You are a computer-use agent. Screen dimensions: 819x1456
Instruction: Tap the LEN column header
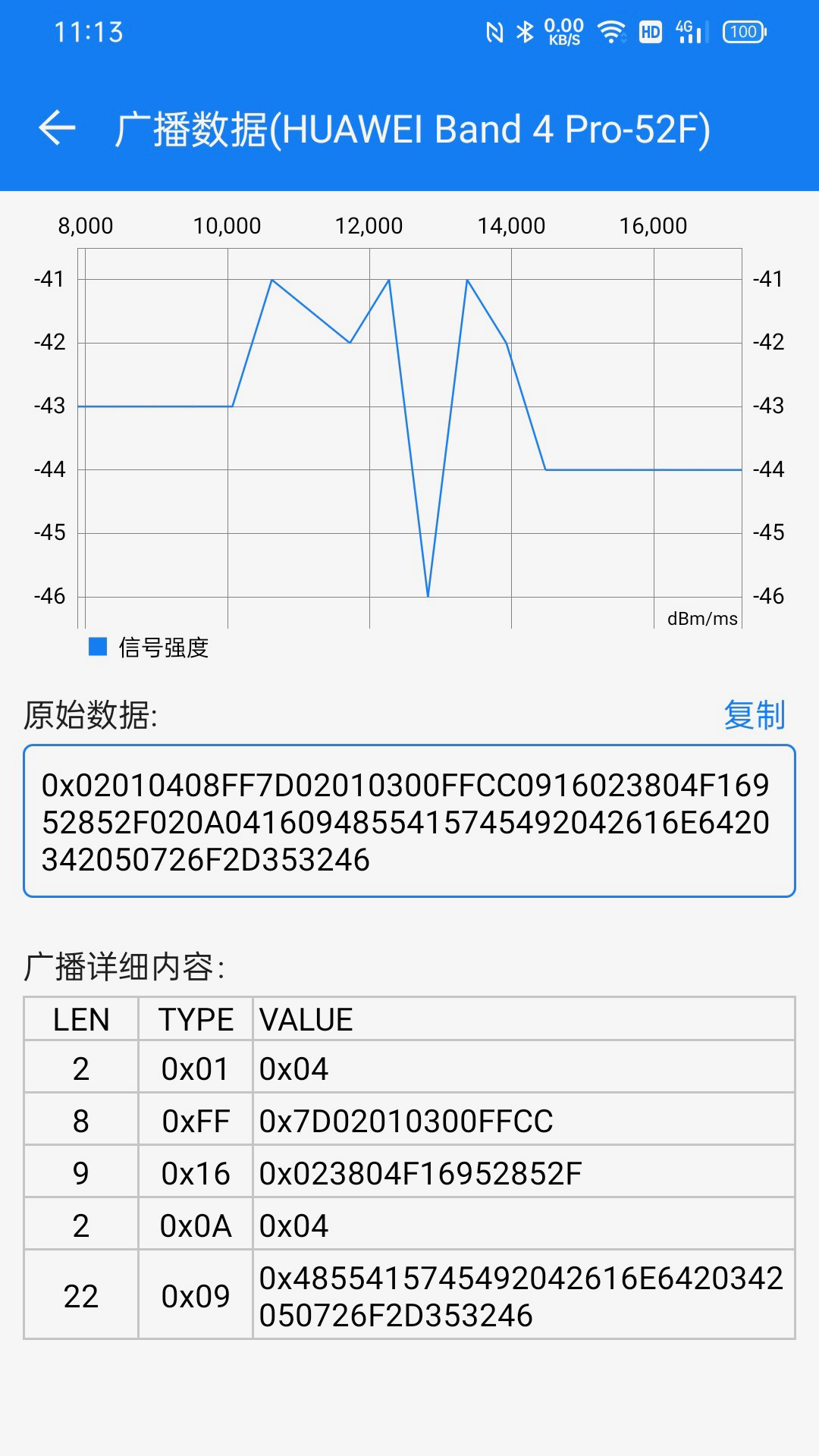(x=80, y=1019)
